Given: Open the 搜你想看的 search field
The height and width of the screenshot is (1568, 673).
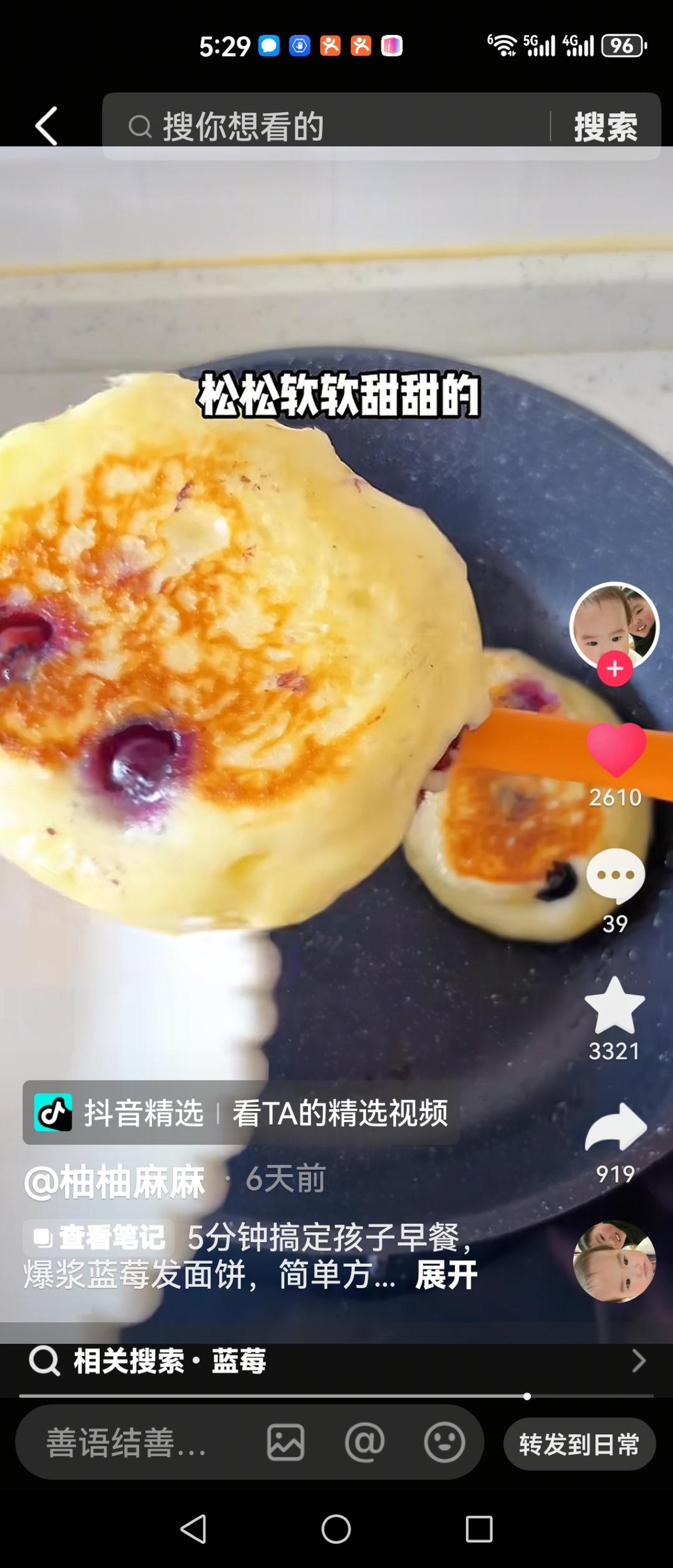Looking at the screenshot, I should [x=324, y=127].
